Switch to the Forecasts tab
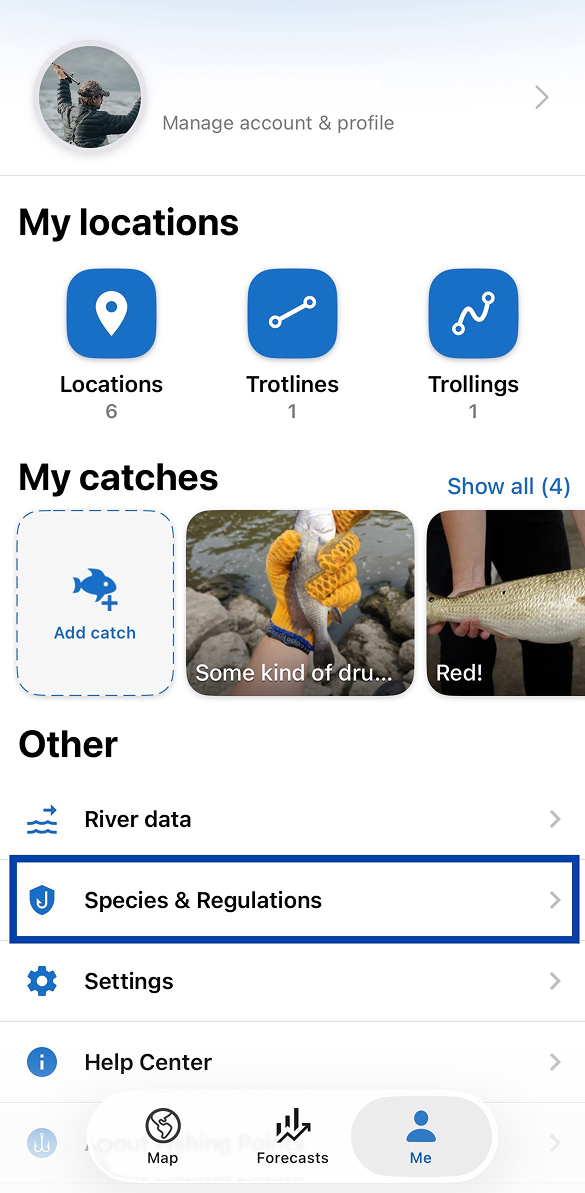This screenshot has width=585, height=1193. 292,1137
